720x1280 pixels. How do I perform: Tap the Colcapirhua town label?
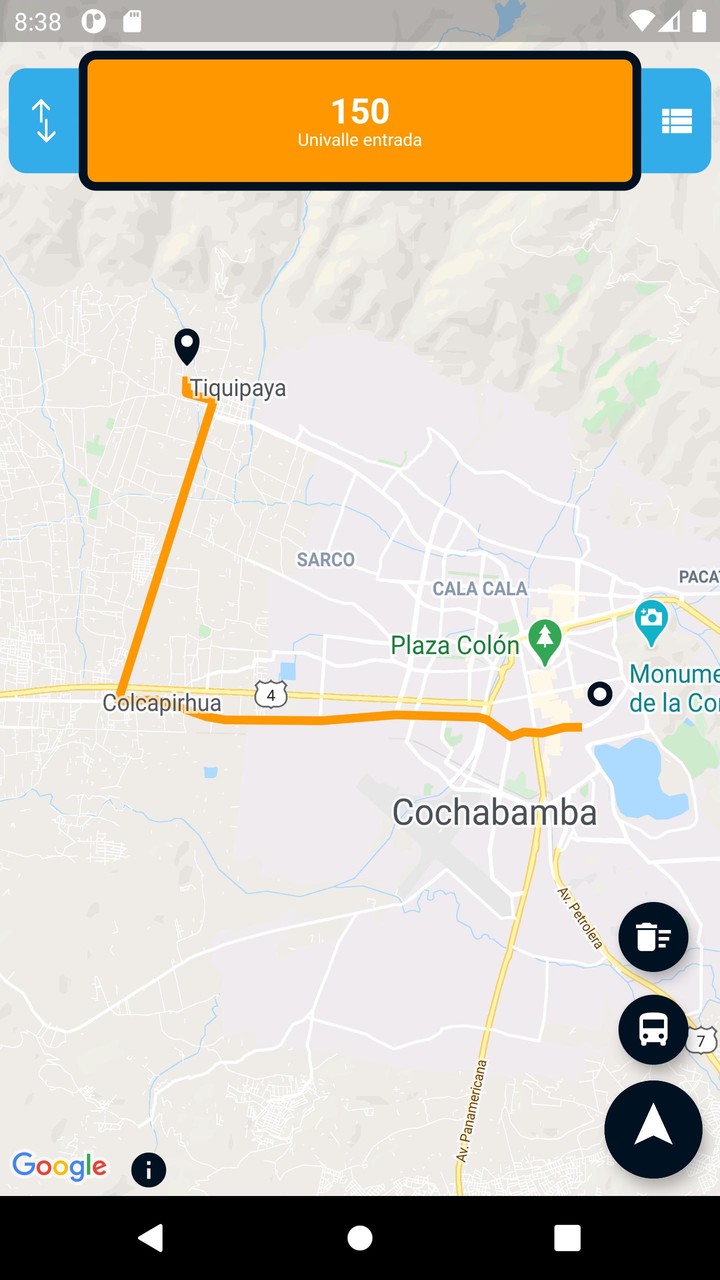click(161, 703)
